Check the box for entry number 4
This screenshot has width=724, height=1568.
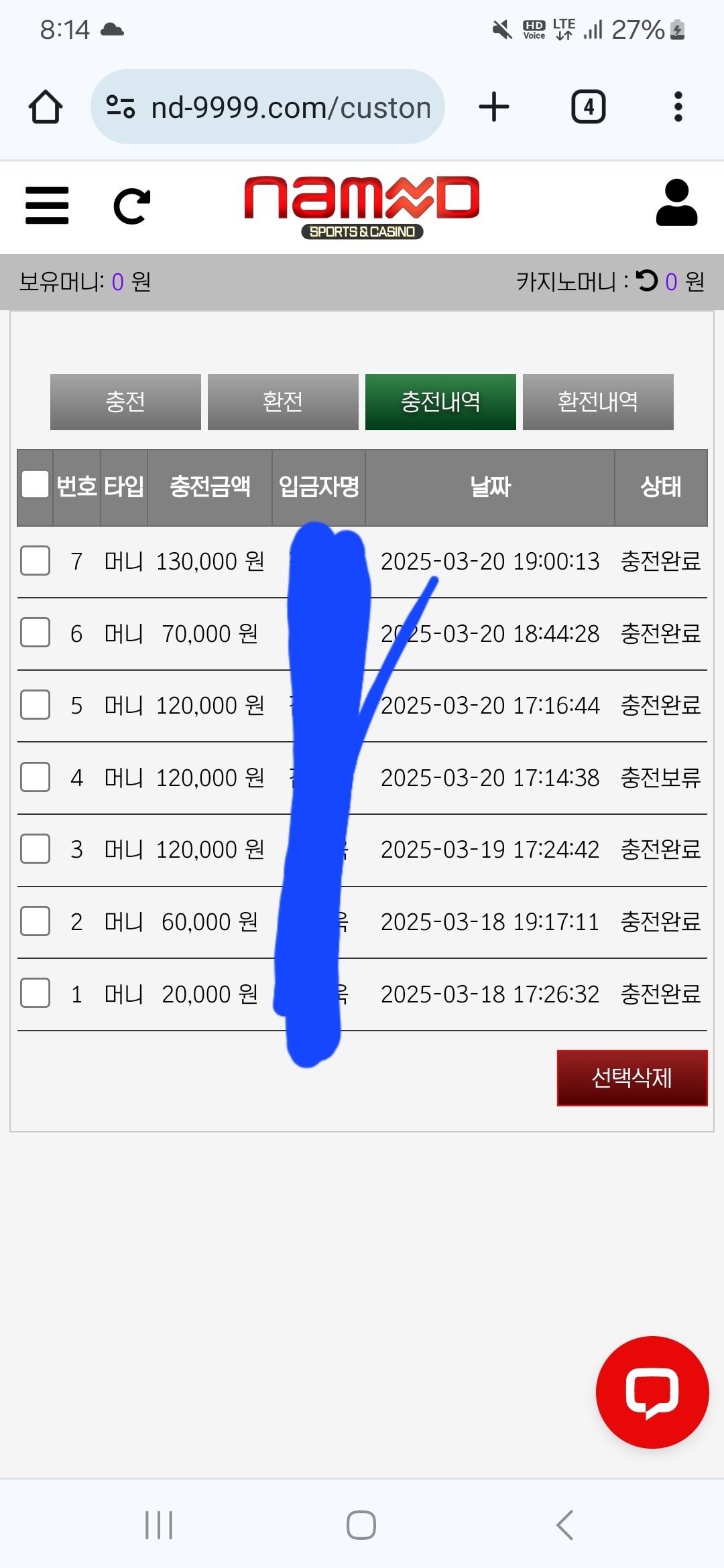click(x=35, y=777)
